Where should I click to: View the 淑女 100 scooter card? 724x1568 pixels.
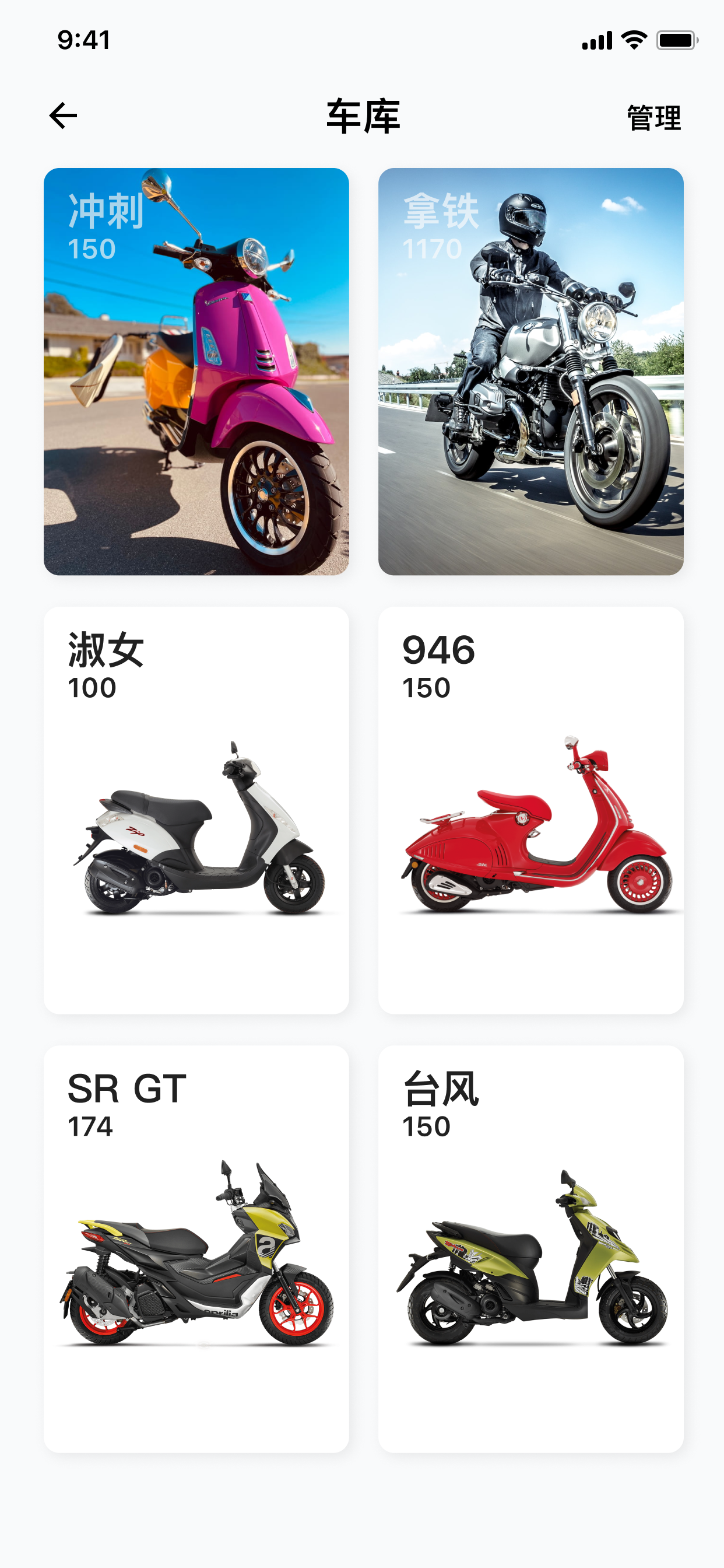[x=196, y=810]
